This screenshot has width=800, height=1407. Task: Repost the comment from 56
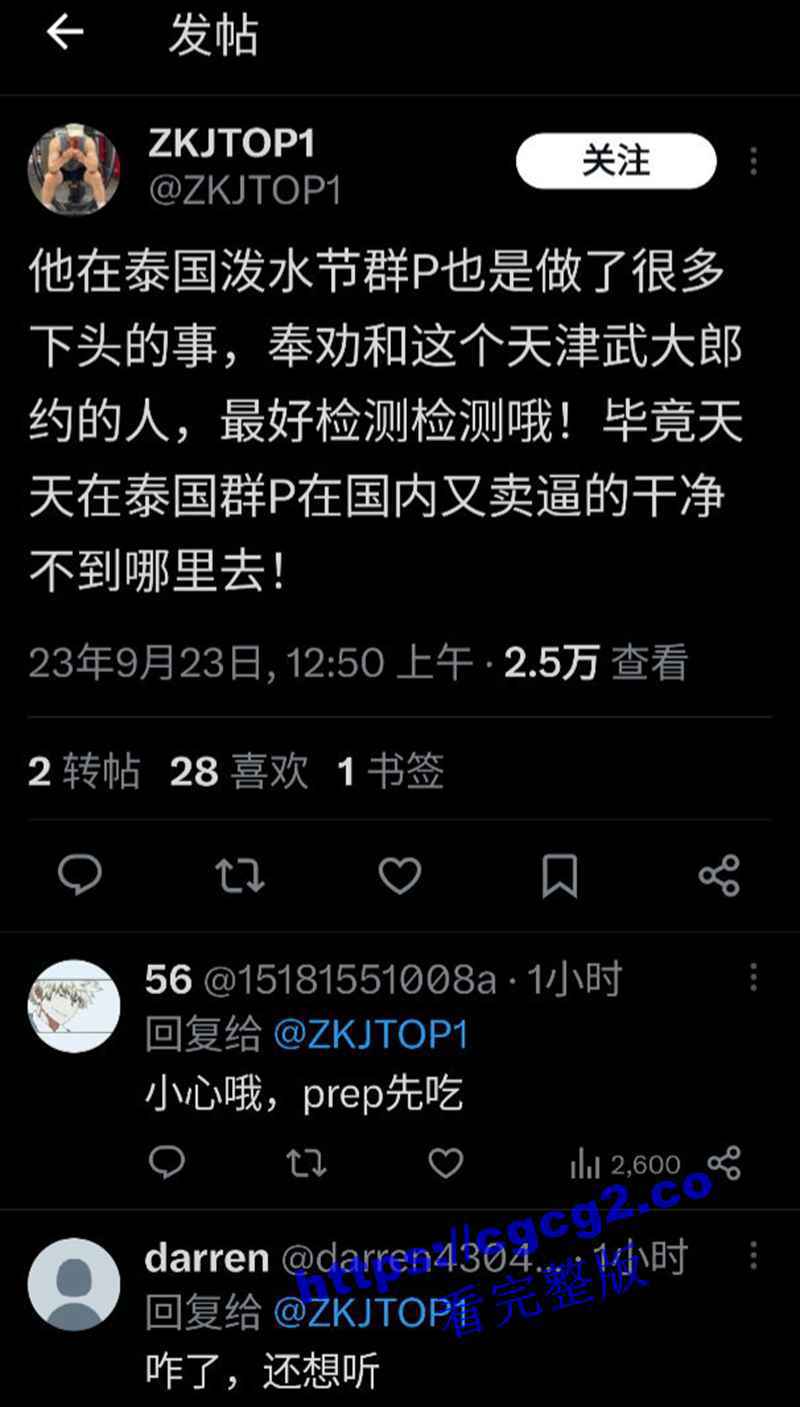306,1162
